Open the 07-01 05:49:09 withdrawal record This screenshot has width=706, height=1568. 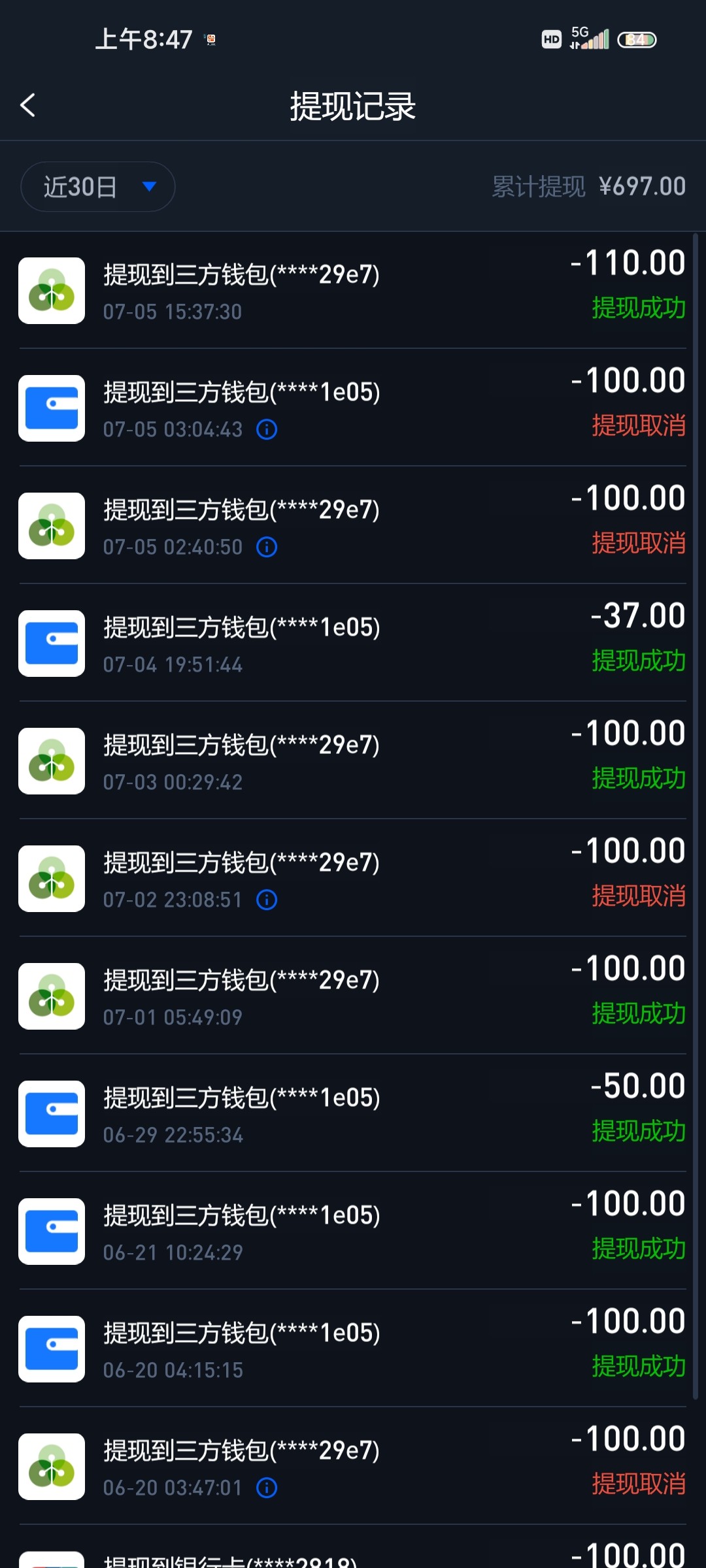click(353, 996)
